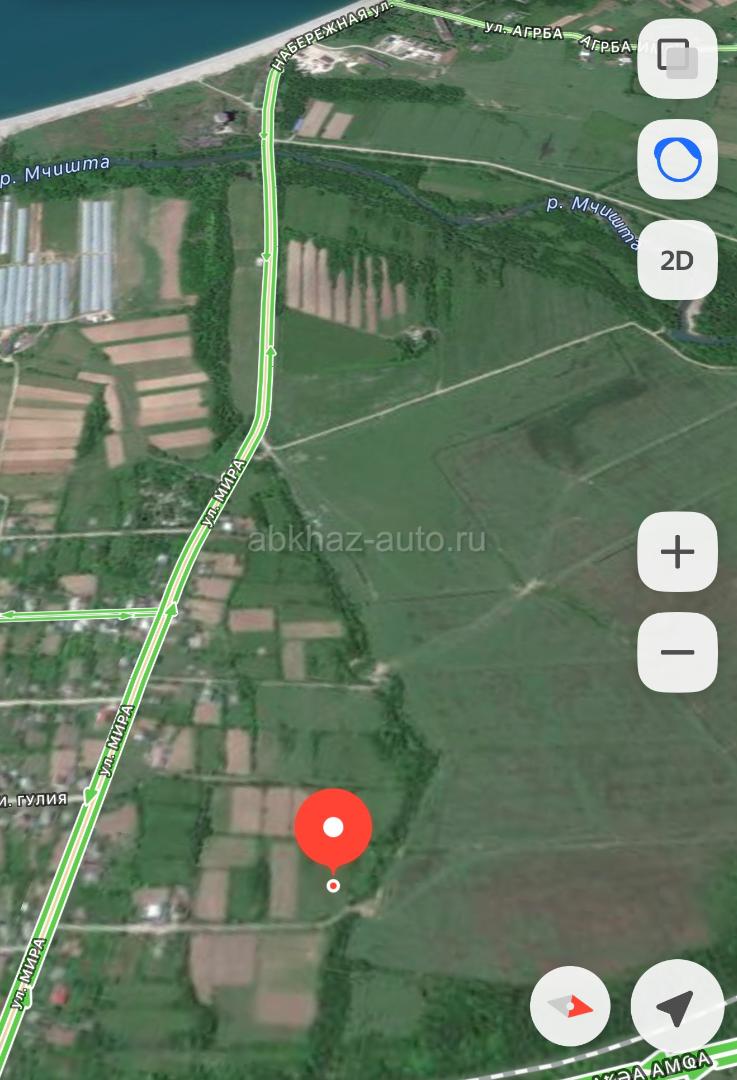737x1080 pixels.
Task: Launch the Alice voice assistant
Action: point(677,160)
